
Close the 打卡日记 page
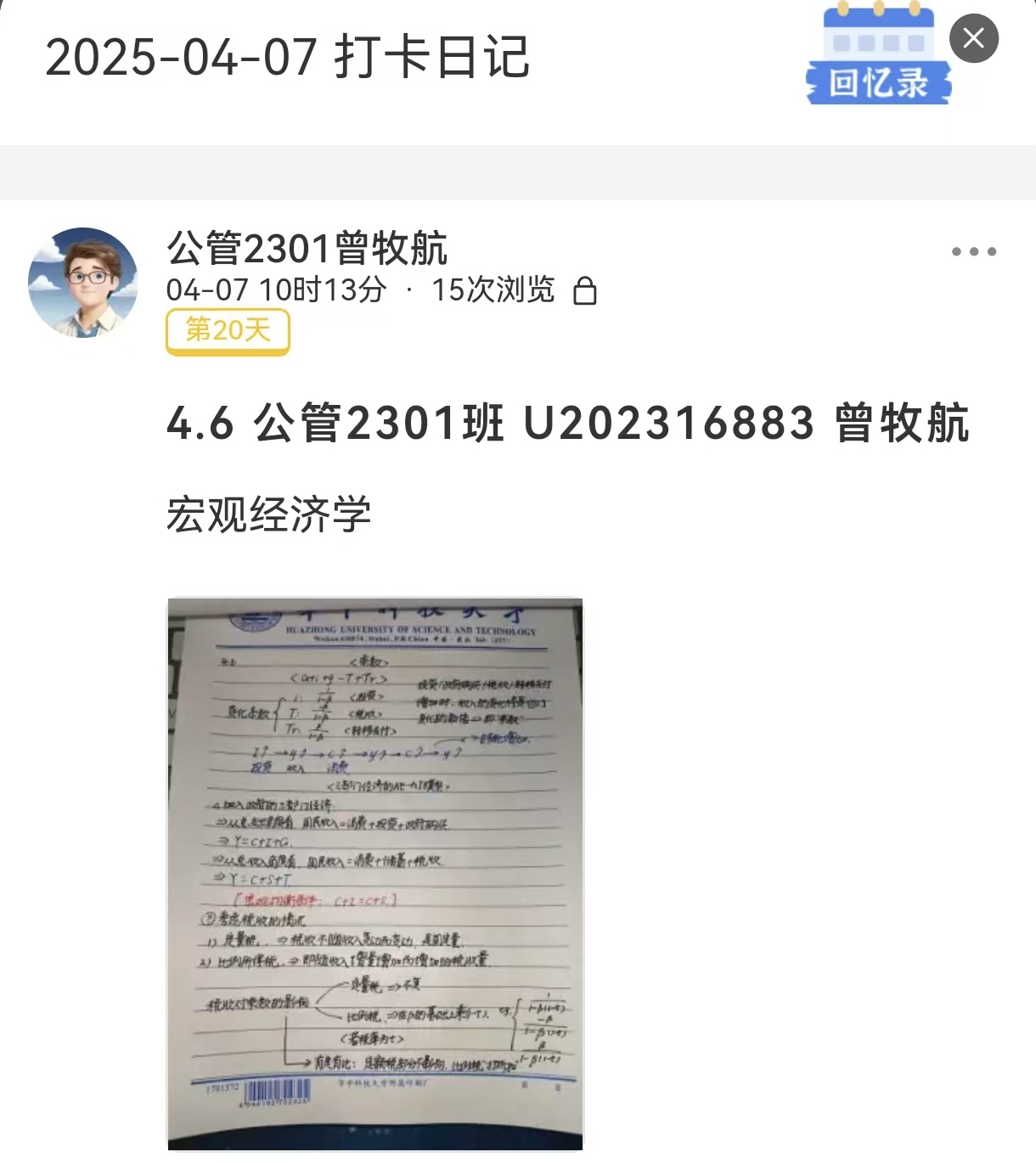tap(973, 38)
